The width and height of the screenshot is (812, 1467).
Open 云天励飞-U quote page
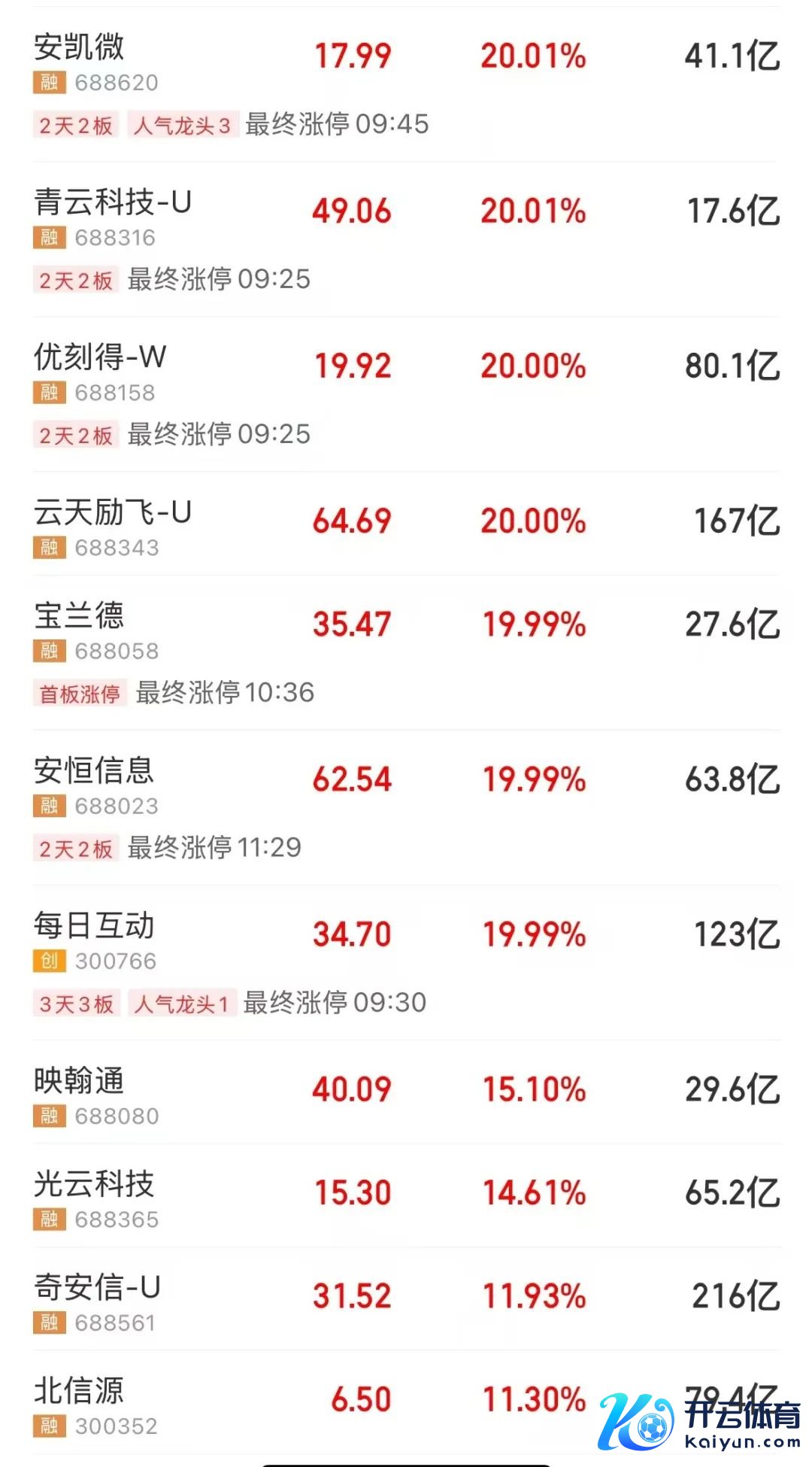click(x=113, y=513)
